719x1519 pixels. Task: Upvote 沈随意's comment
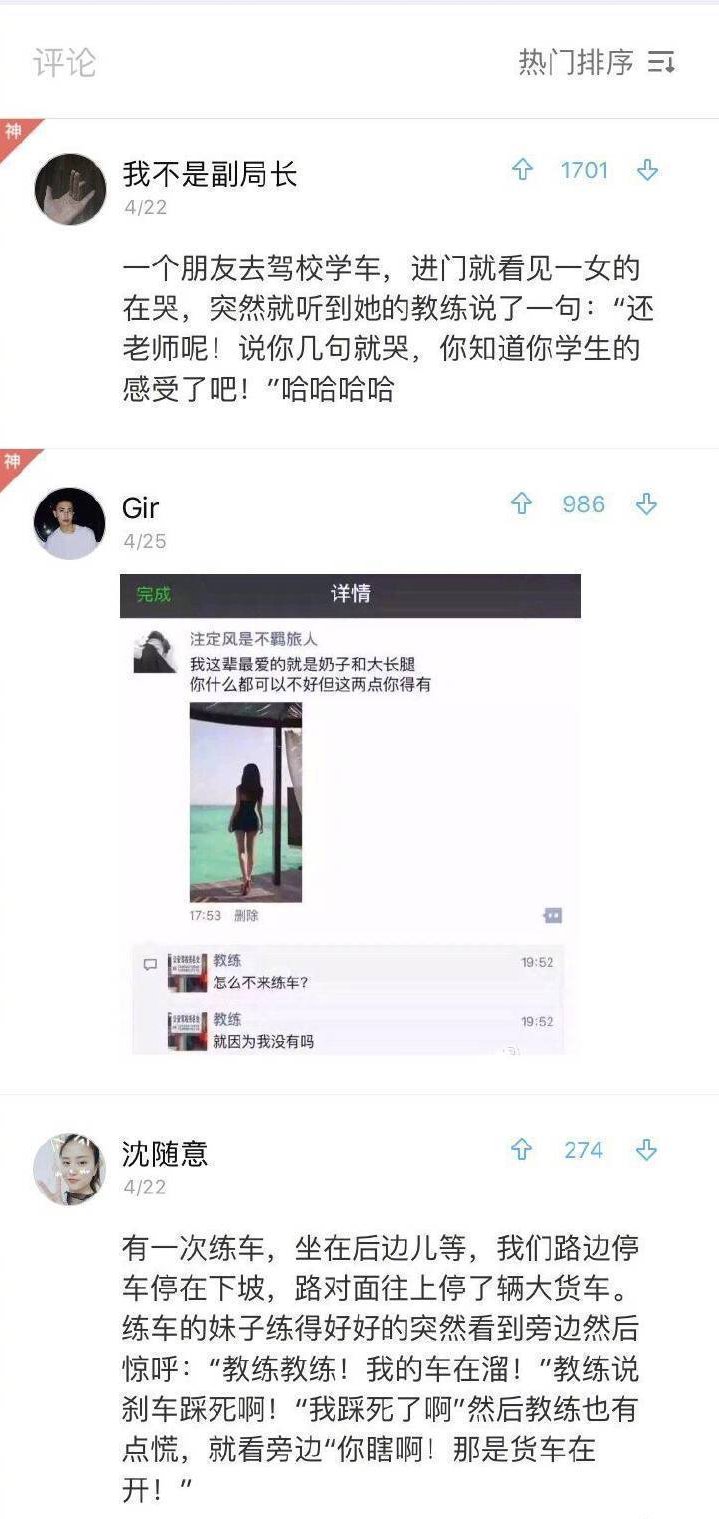pyautogui.click(x=522, y=1150)
